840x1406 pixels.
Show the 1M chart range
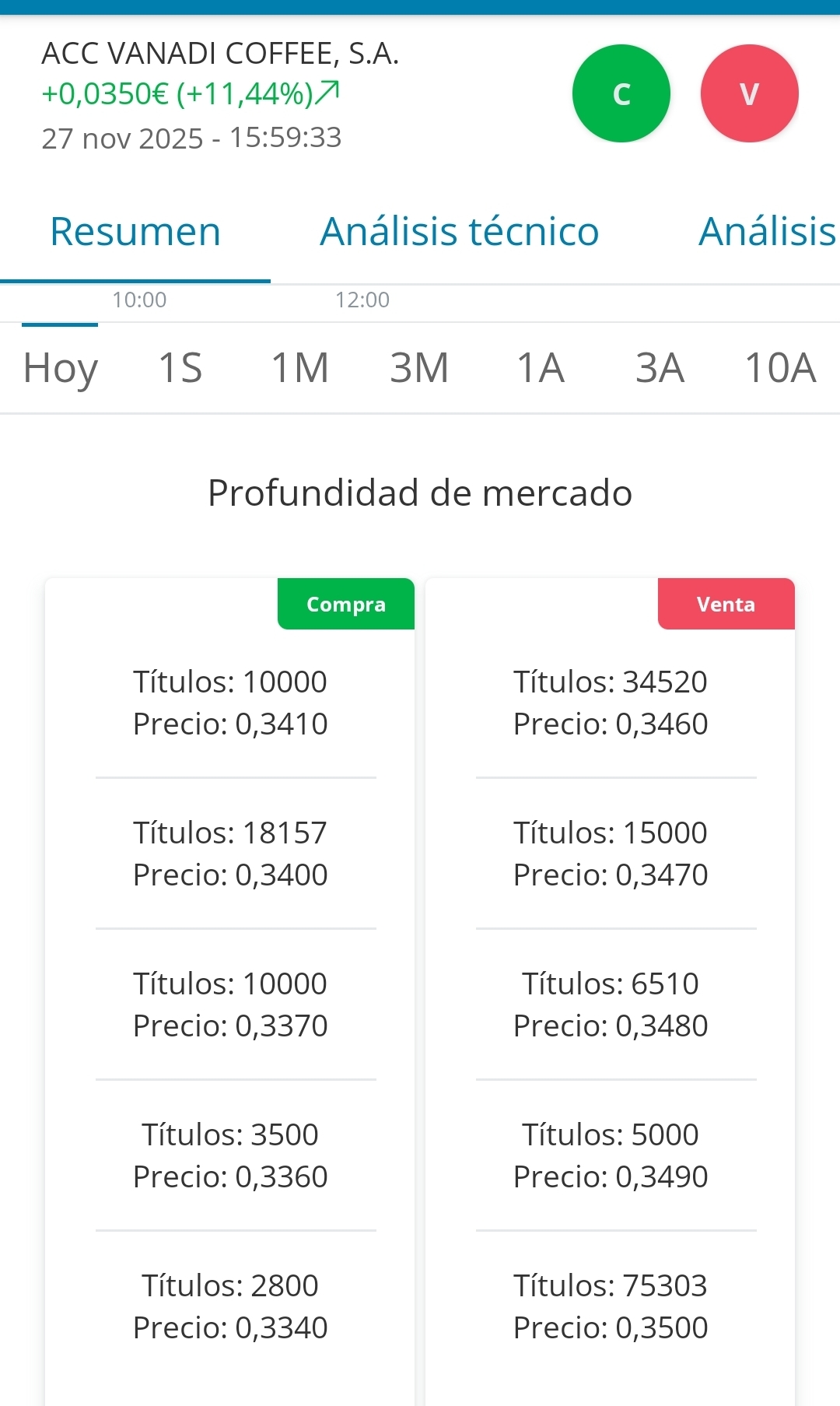pos(300,367)
